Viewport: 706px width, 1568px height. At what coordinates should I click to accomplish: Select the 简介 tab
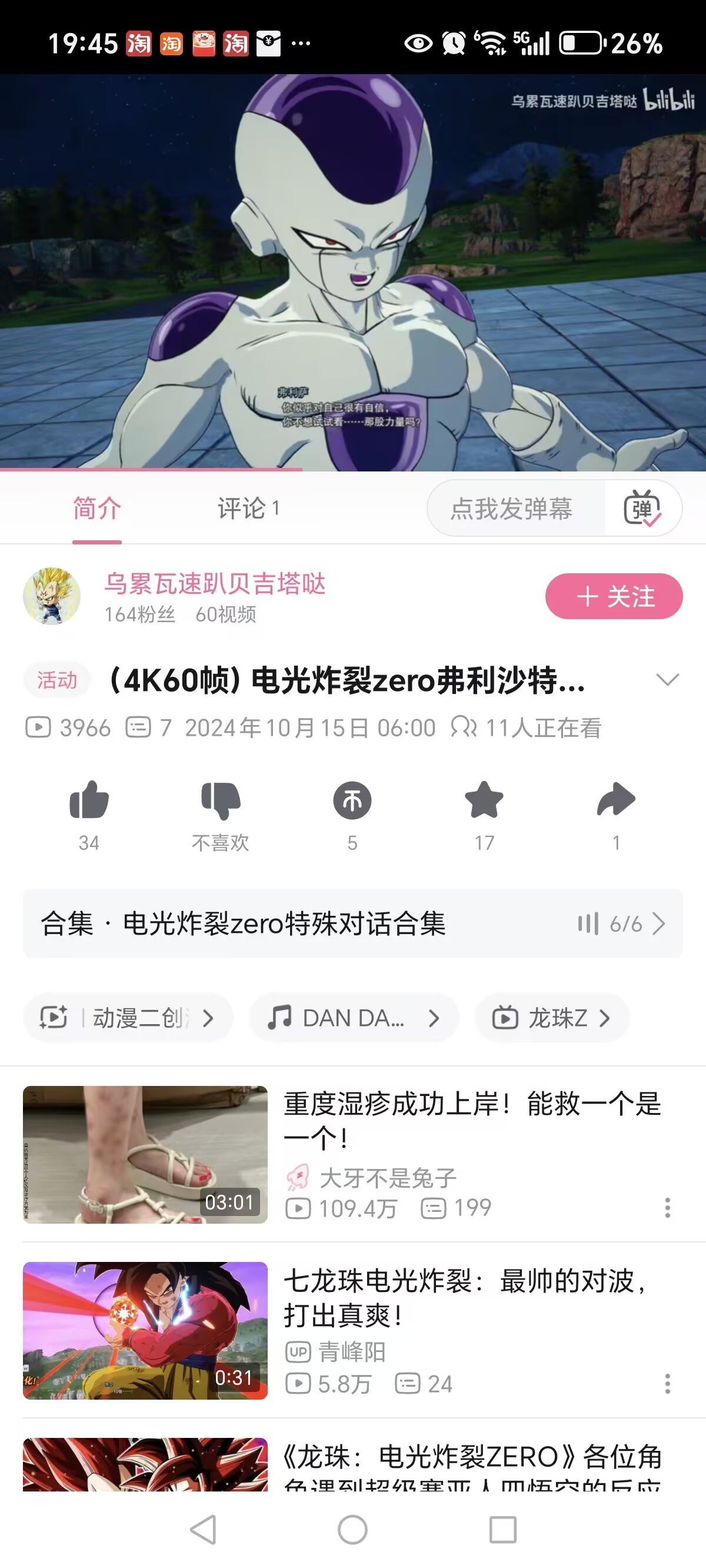[x=96, y=509]
